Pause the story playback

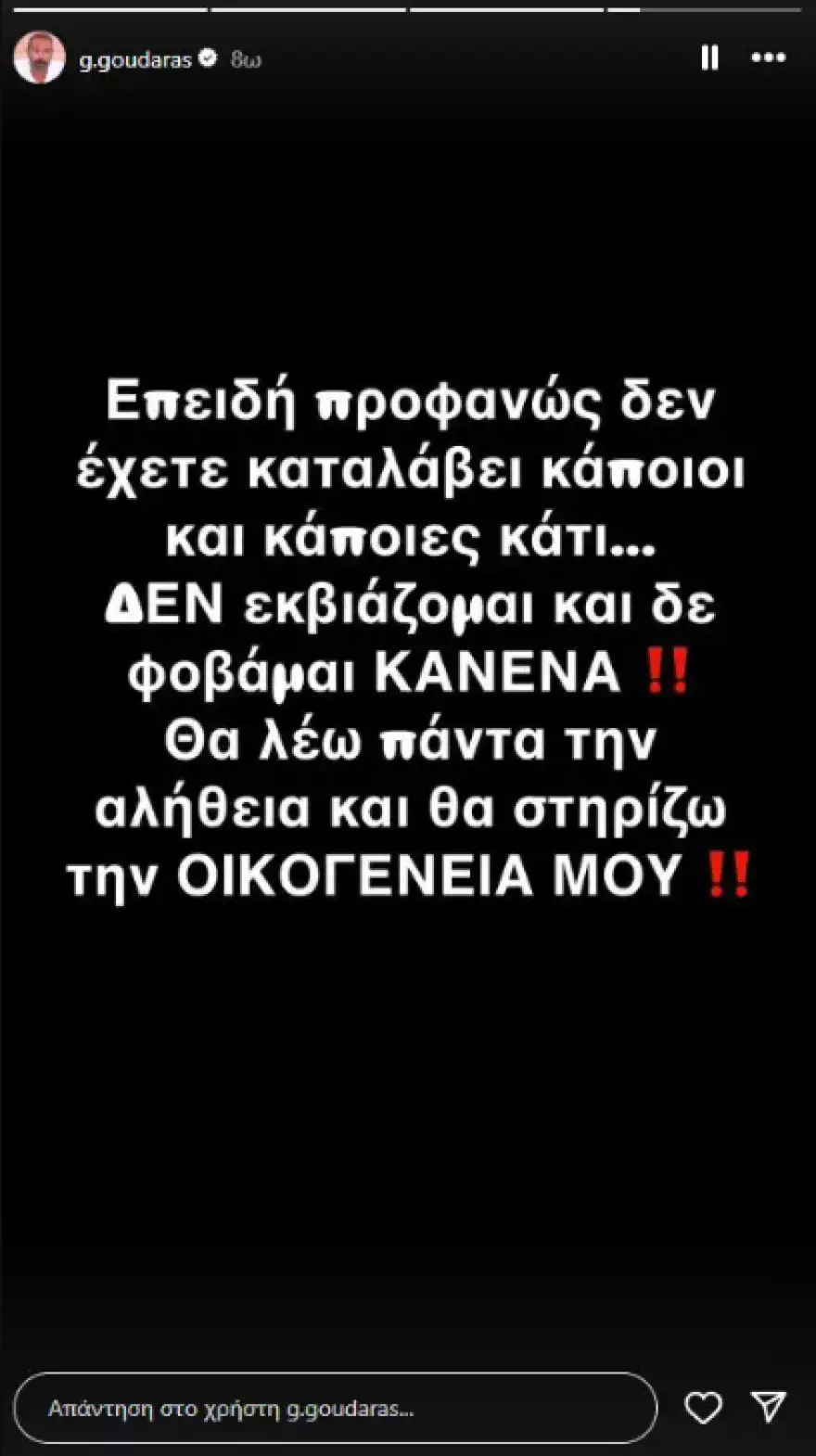tap(709, 58)
